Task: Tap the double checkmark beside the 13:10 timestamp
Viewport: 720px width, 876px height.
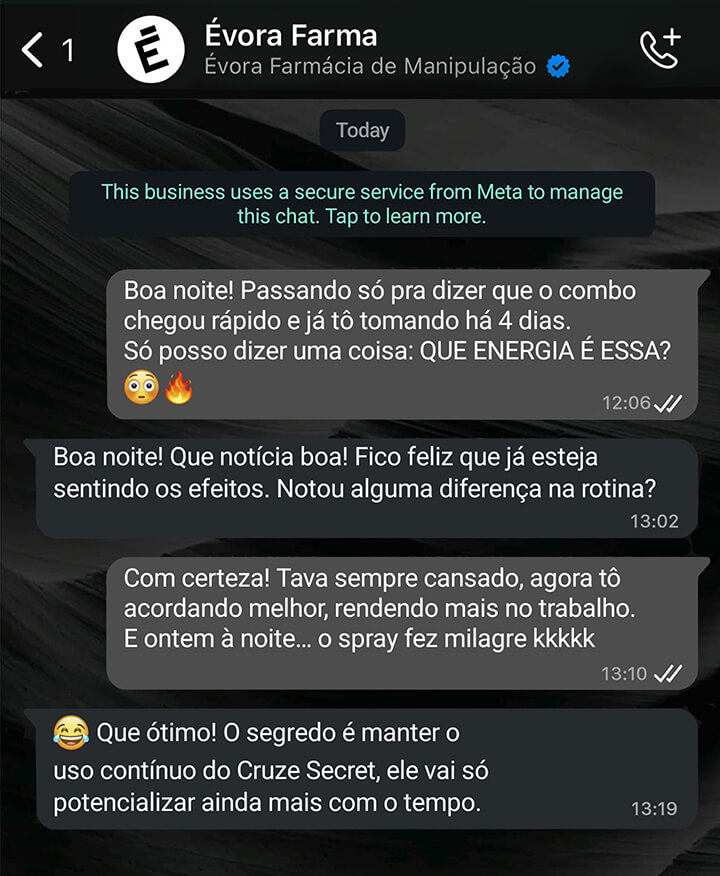Action: coord(668,674)
